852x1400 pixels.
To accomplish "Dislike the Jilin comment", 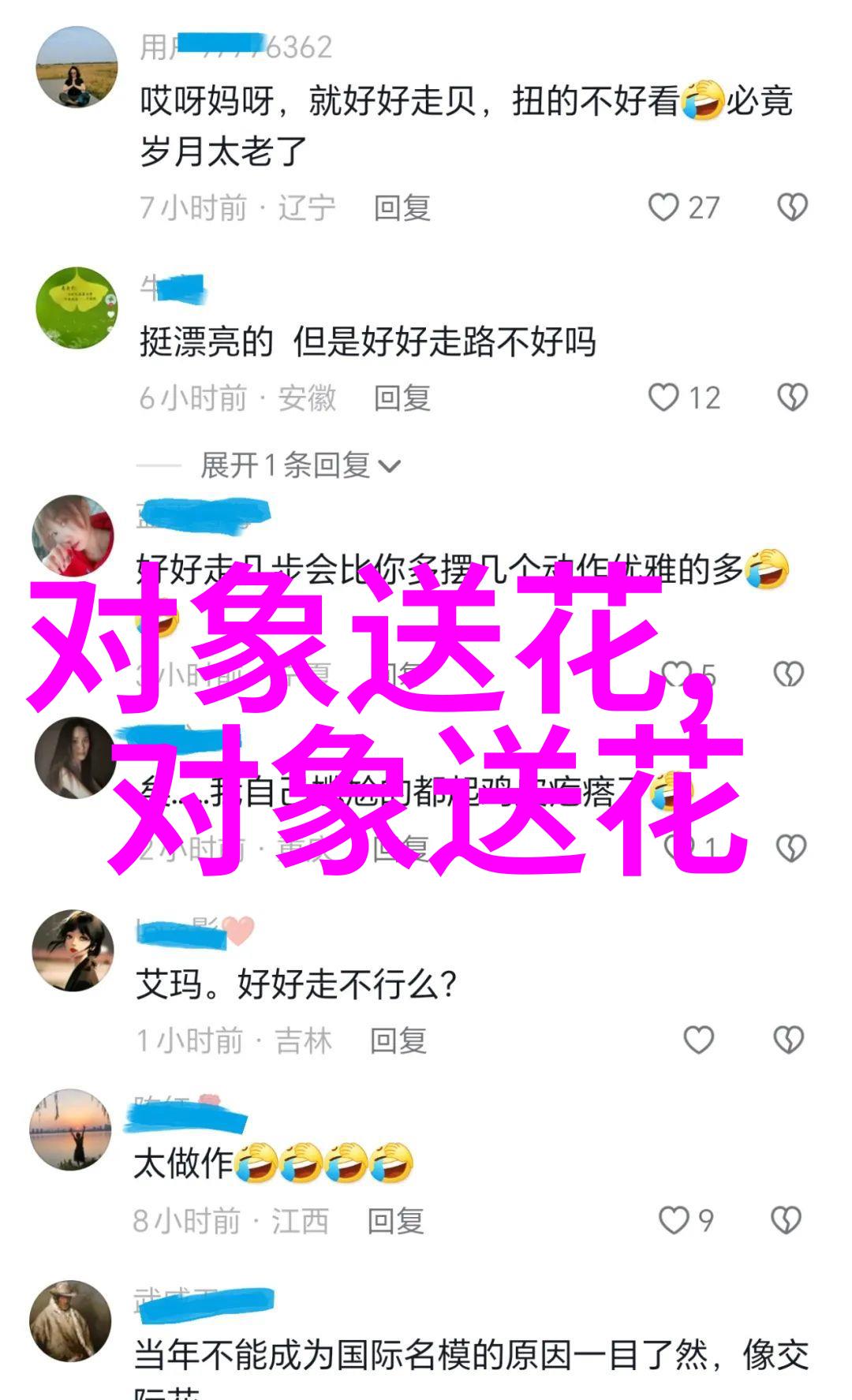I will click(x=788, y=1040).
